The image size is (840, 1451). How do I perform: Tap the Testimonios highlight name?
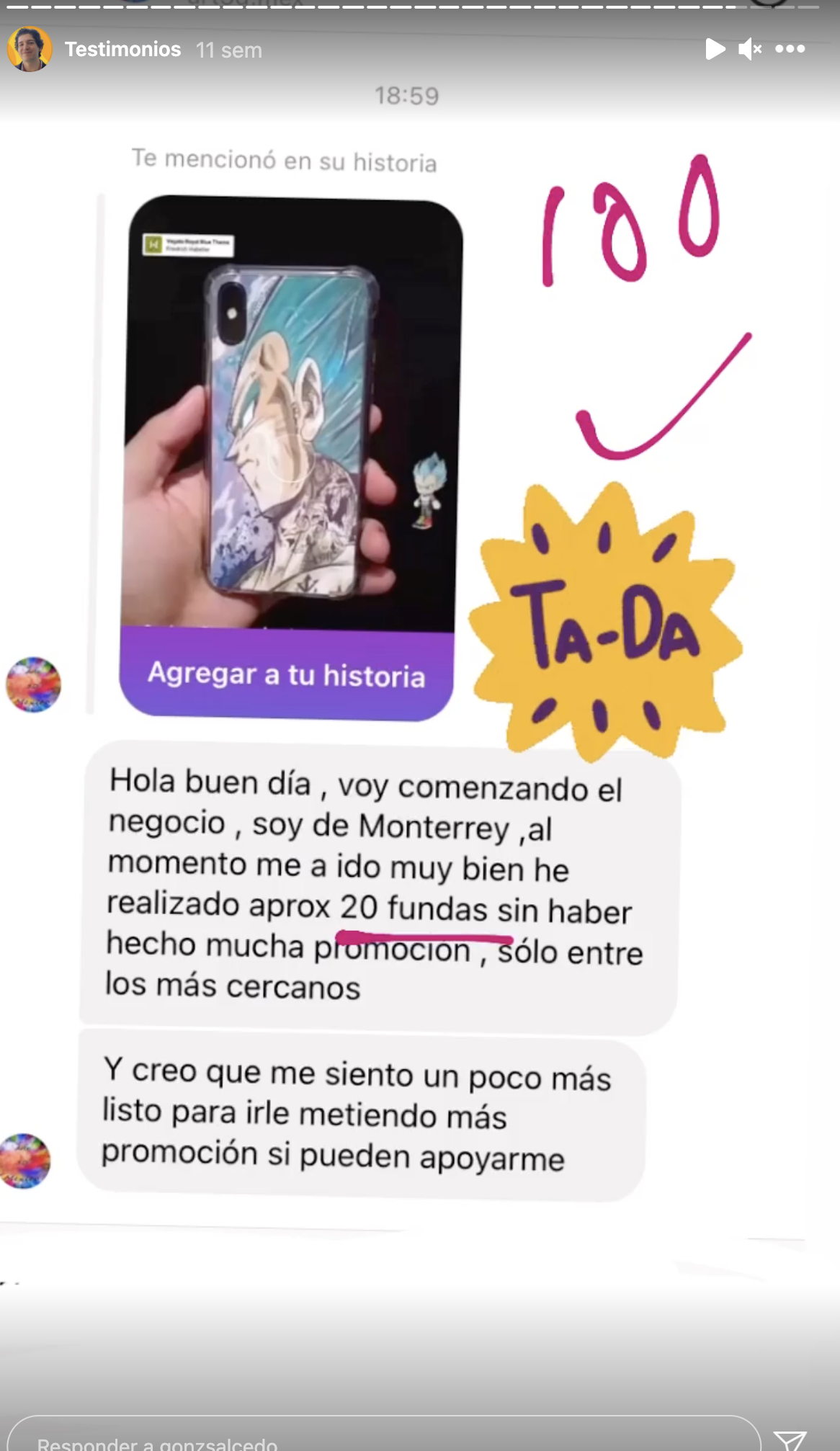pyautogui.click(x=122, y=49)
